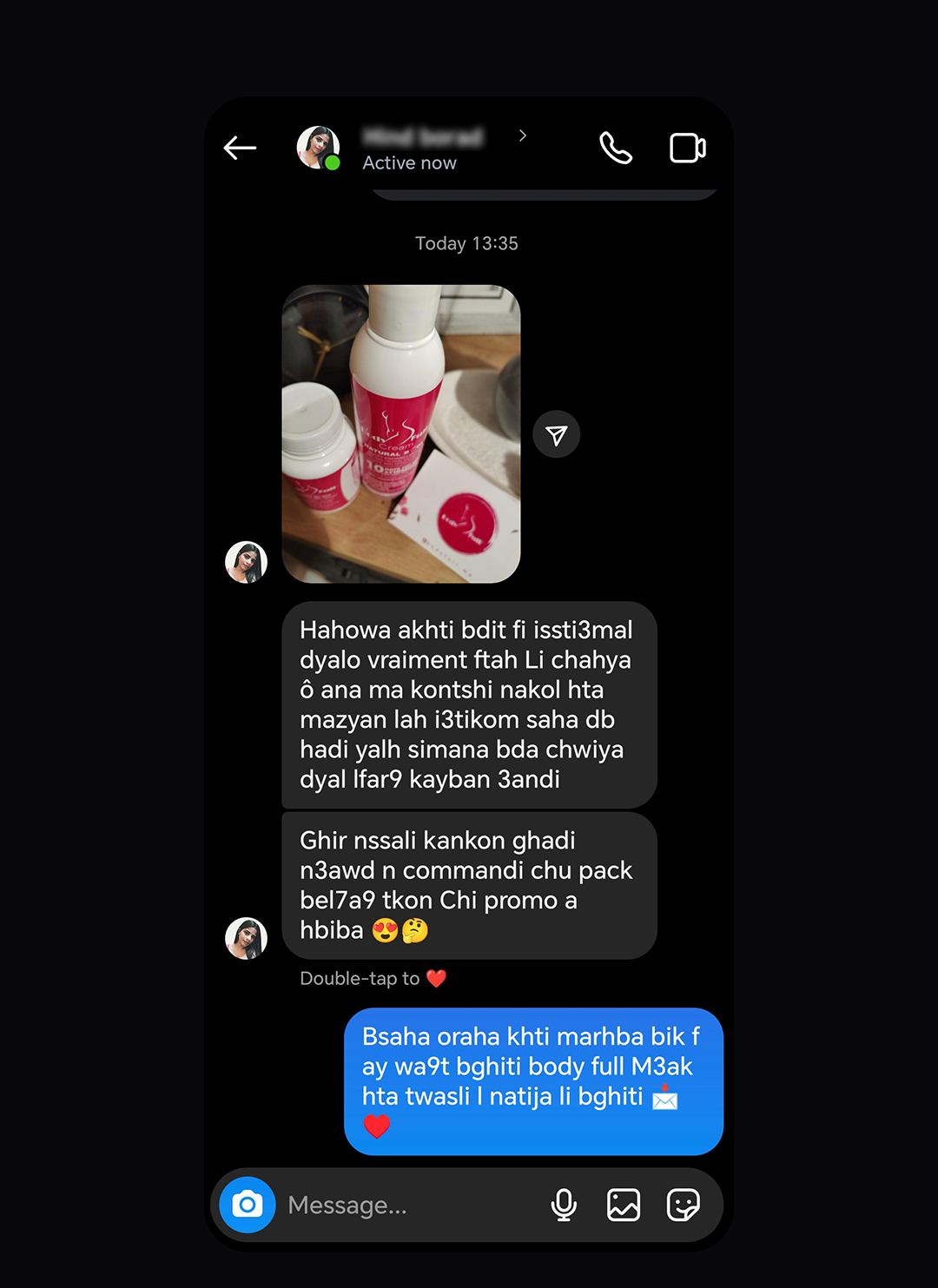
Task: Record a voice message
Action: [564, 1205]
